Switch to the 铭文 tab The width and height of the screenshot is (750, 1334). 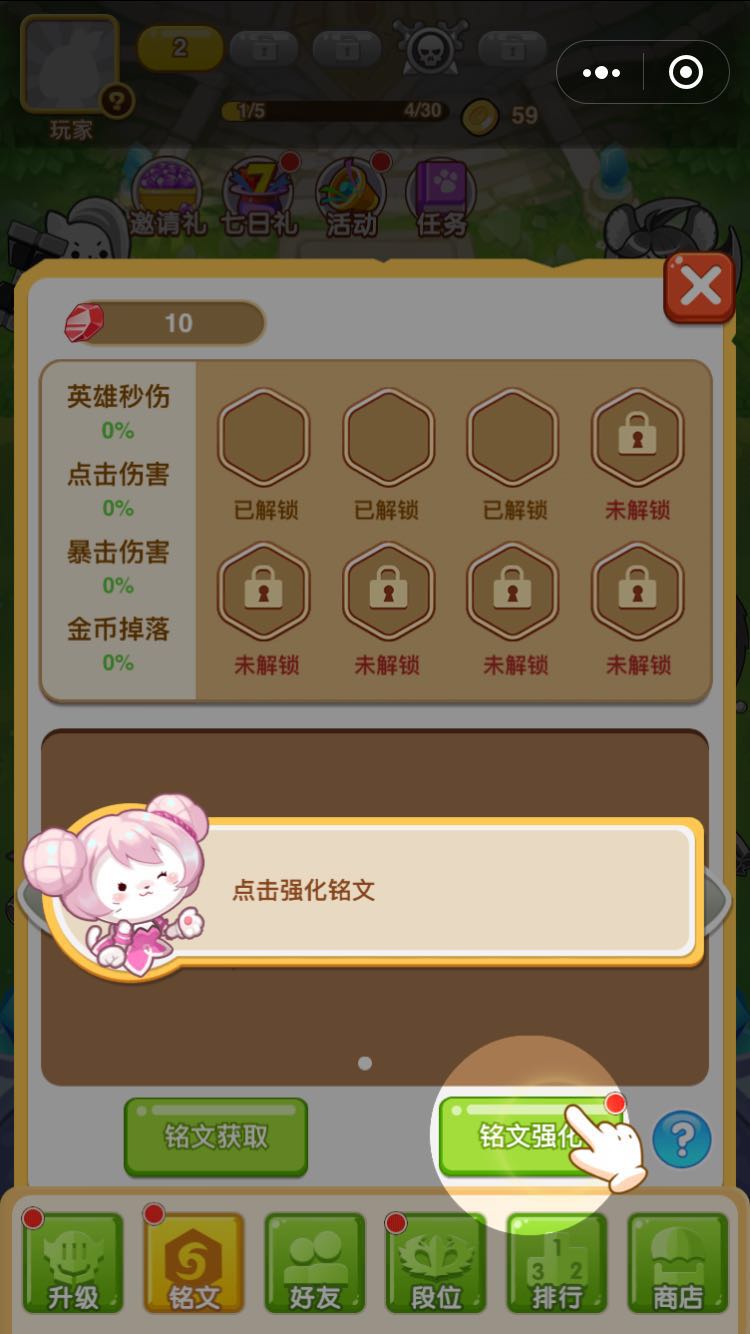[x=194, y=1263]
